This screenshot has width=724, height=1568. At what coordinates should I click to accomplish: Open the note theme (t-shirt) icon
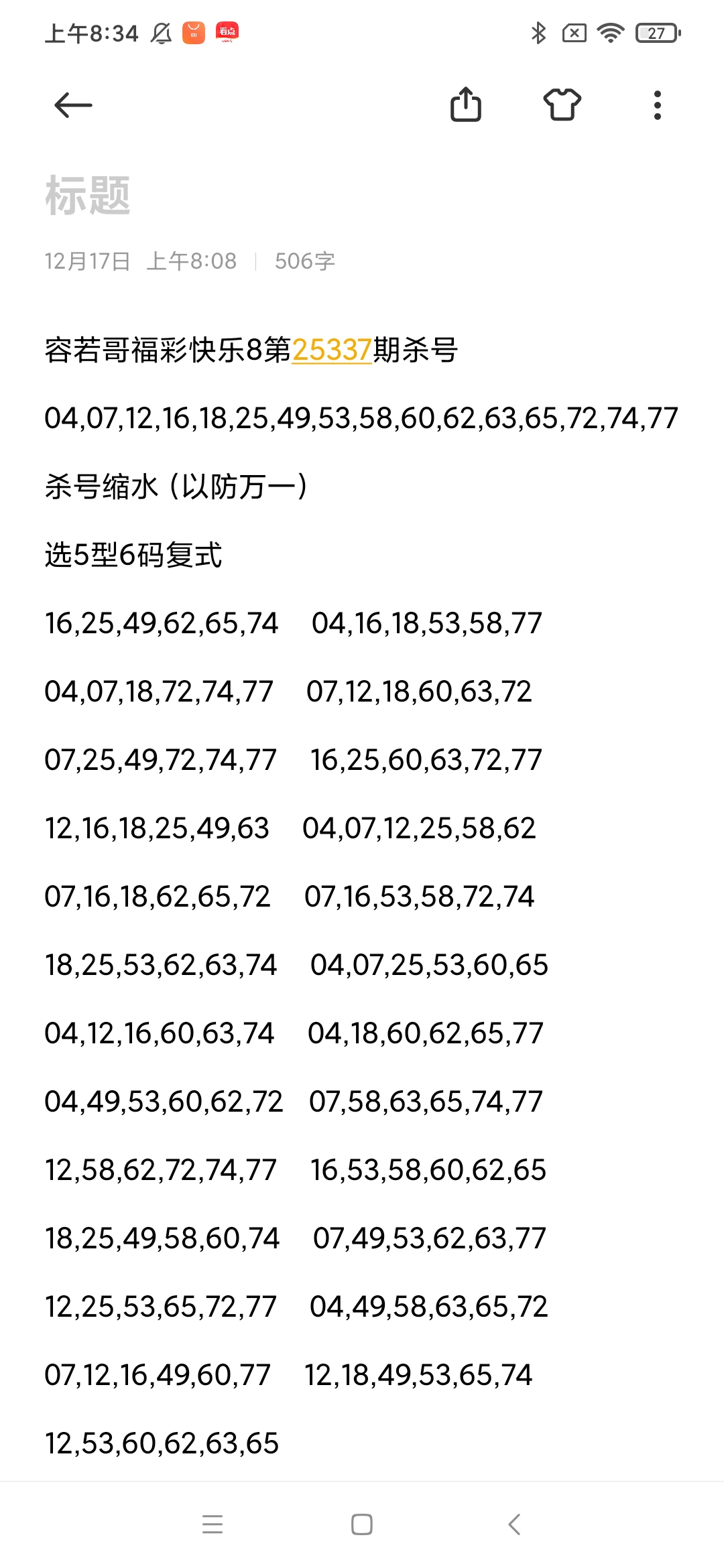coord(562,105)
